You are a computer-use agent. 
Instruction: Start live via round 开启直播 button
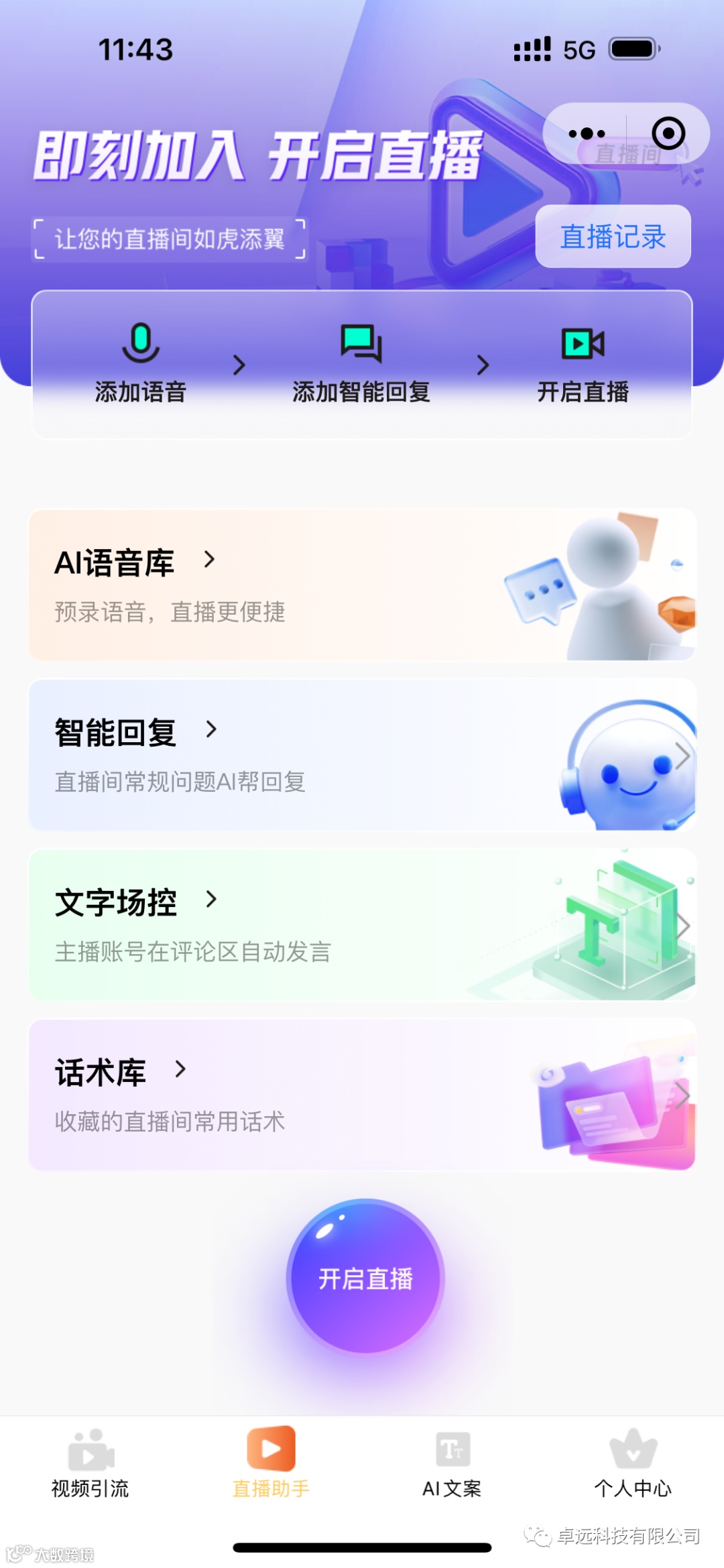365,1277
